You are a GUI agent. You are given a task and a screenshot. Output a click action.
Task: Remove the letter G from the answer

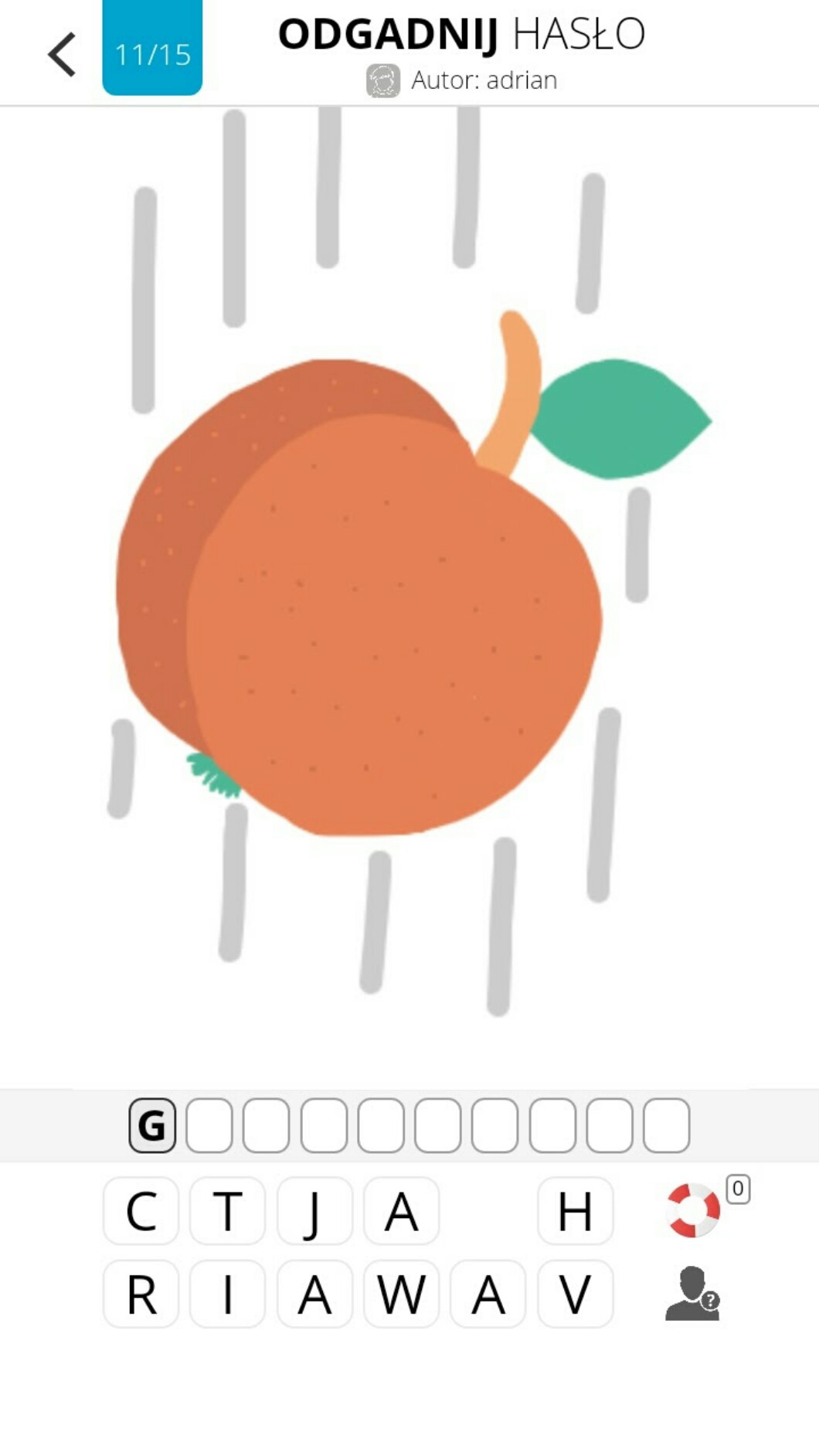point(152,1125)
